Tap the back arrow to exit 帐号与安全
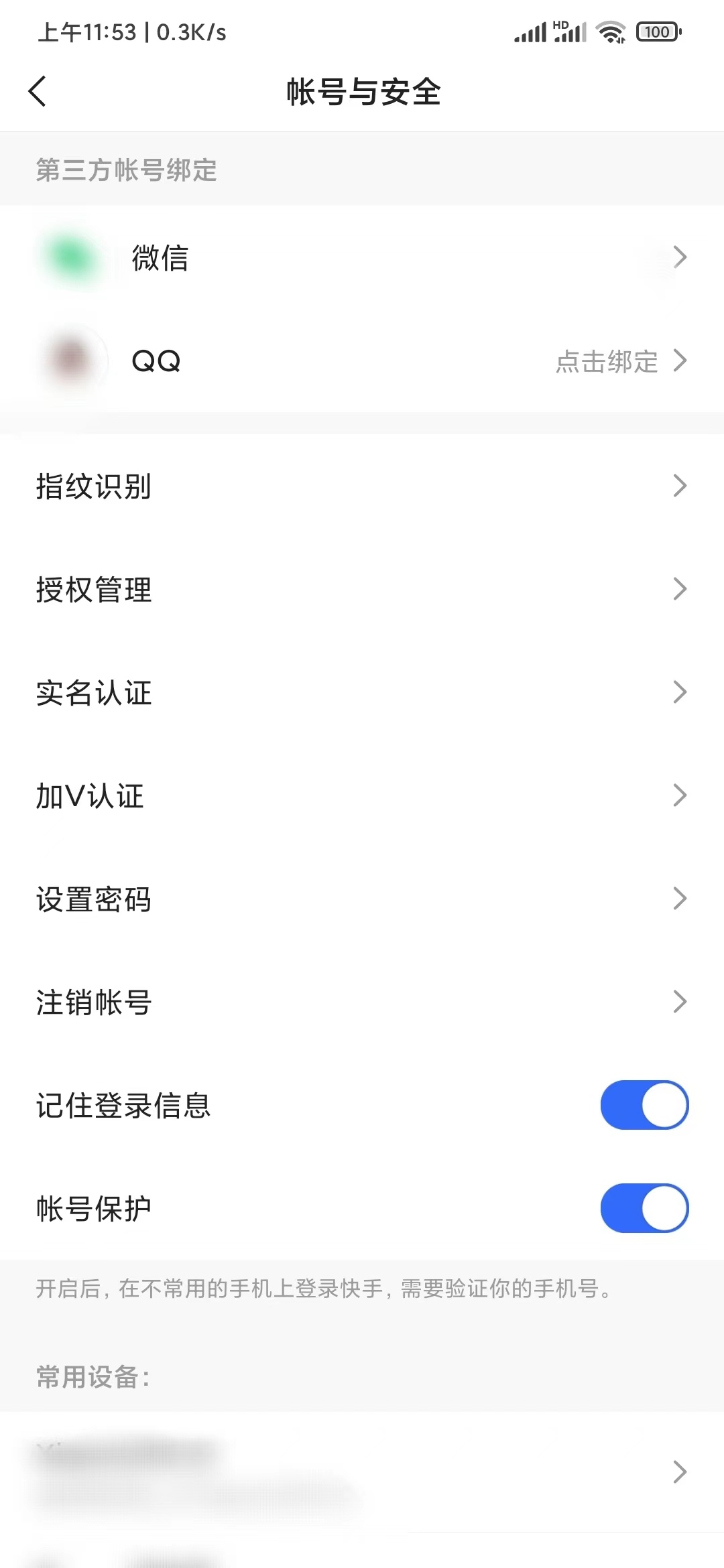Viewport: 724px width, 1568px height. pos(38,92)
